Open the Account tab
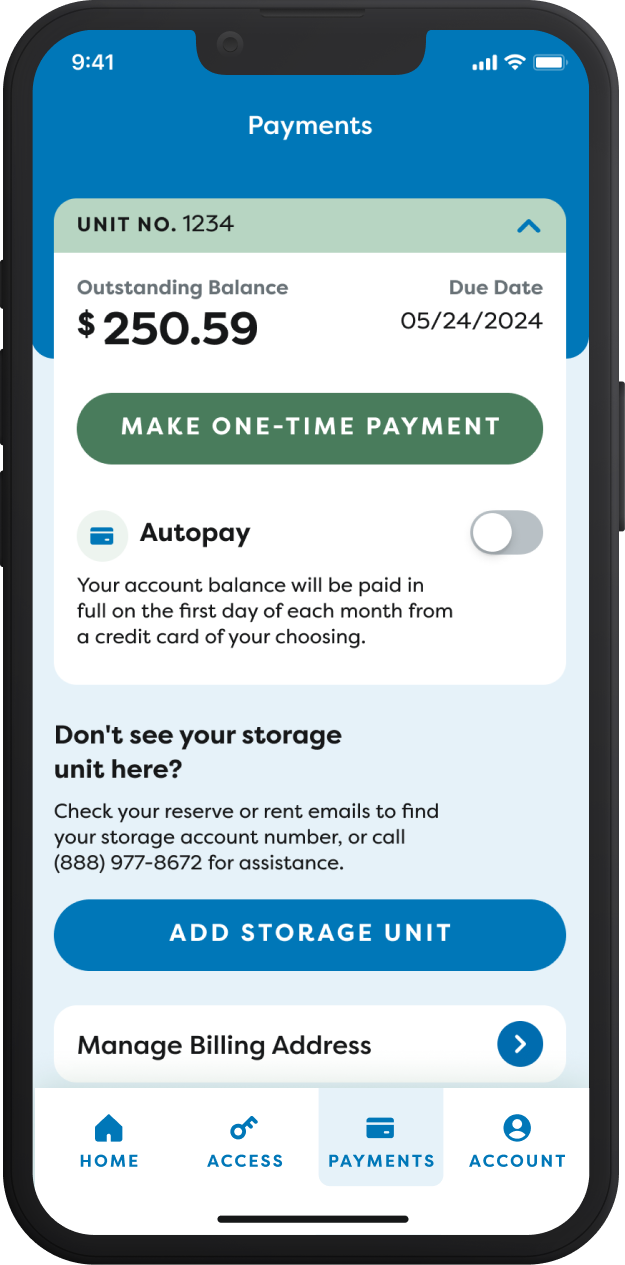 (x=517, y=1142)
